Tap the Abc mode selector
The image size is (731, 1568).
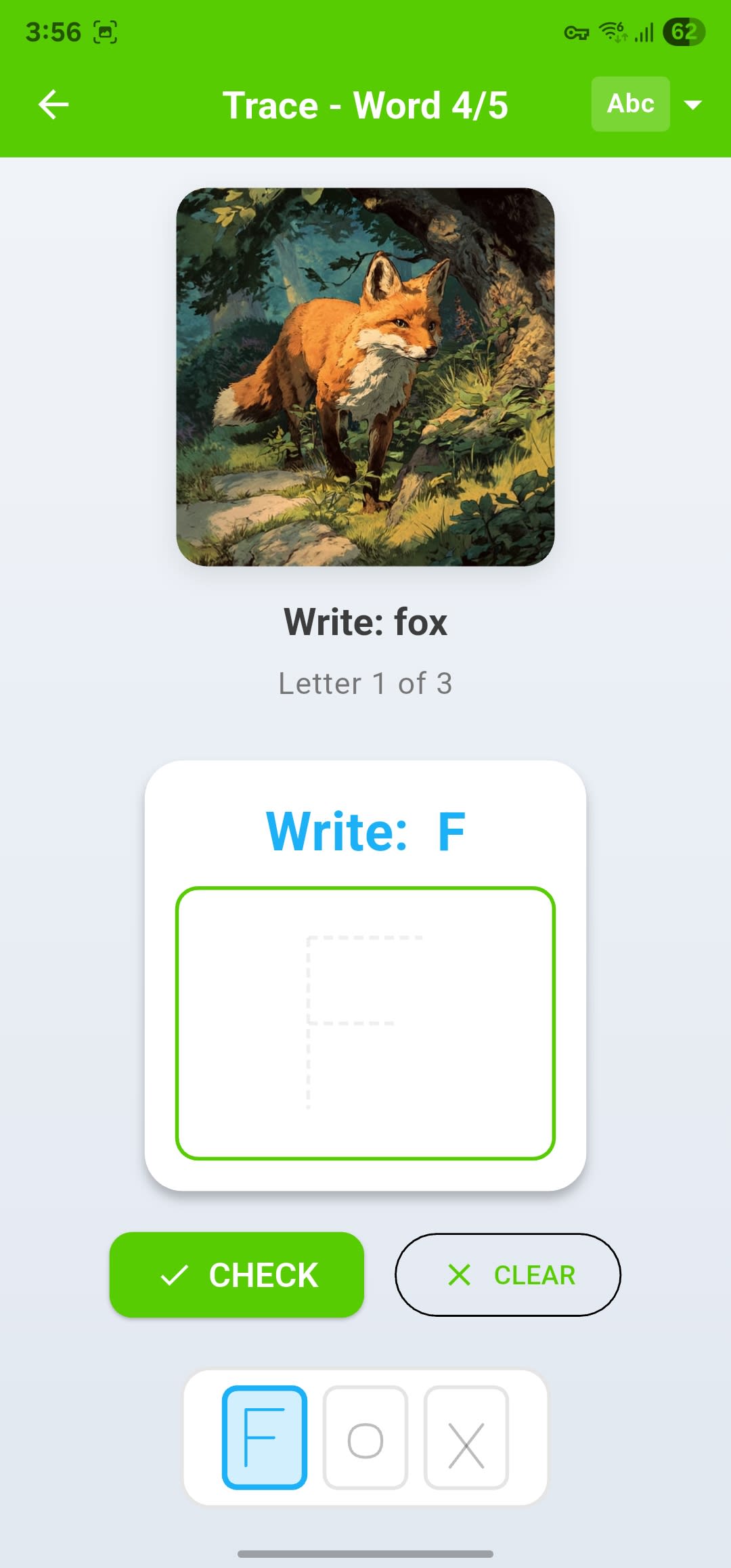(629, 104)
